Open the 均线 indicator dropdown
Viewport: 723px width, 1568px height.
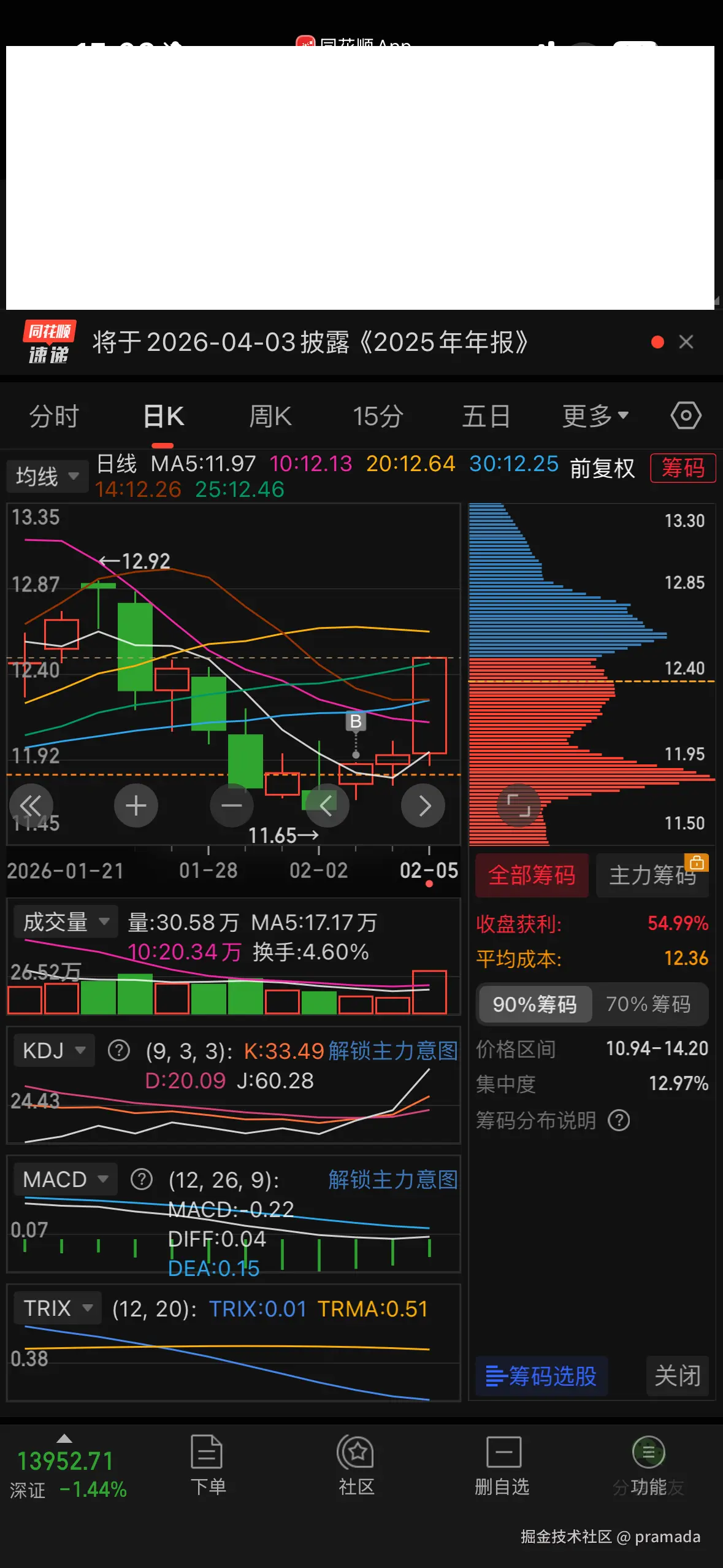coord(46,475)
